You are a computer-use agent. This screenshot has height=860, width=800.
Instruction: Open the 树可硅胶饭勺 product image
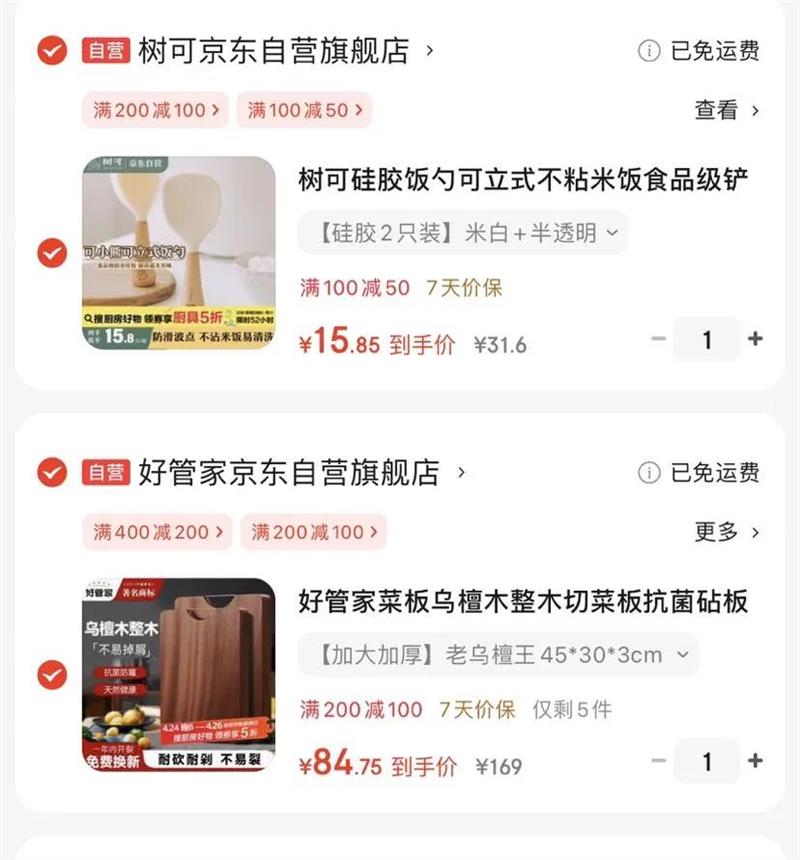click(x=179, y=253)
